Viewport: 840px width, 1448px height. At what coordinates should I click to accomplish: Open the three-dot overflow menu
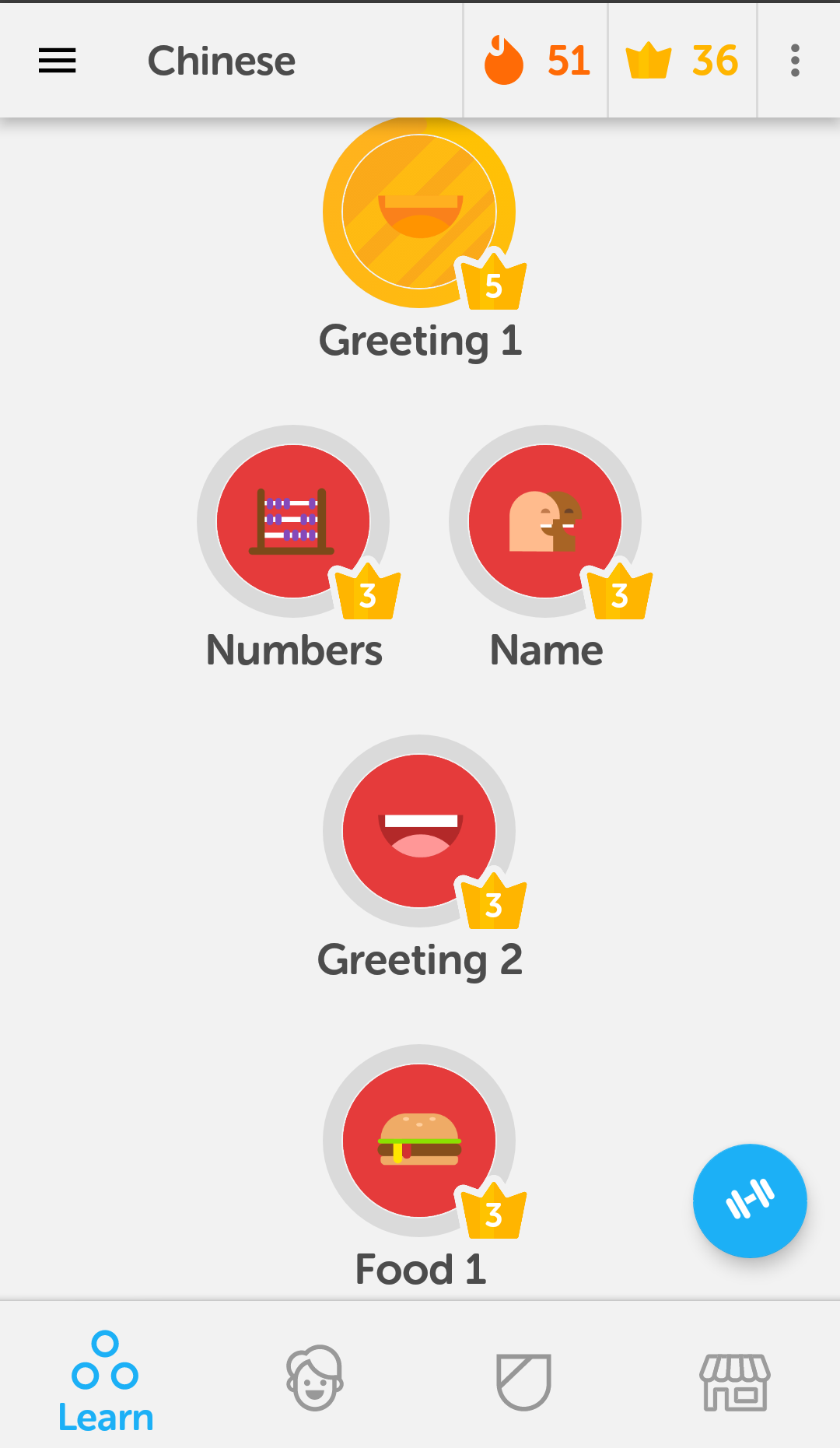tap(795, 61)
